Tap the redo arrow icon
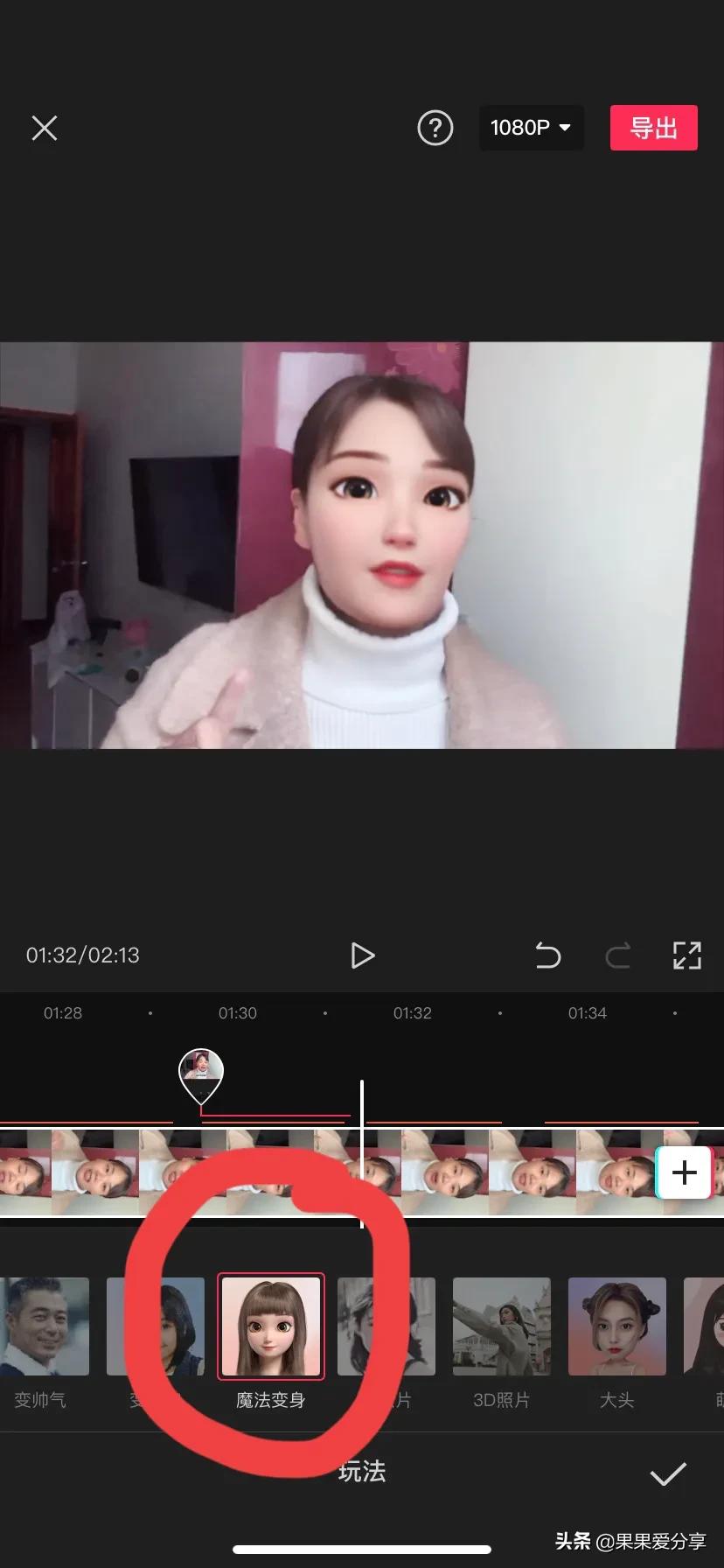This screenshot has height=1568, width=724. point(618,955)
